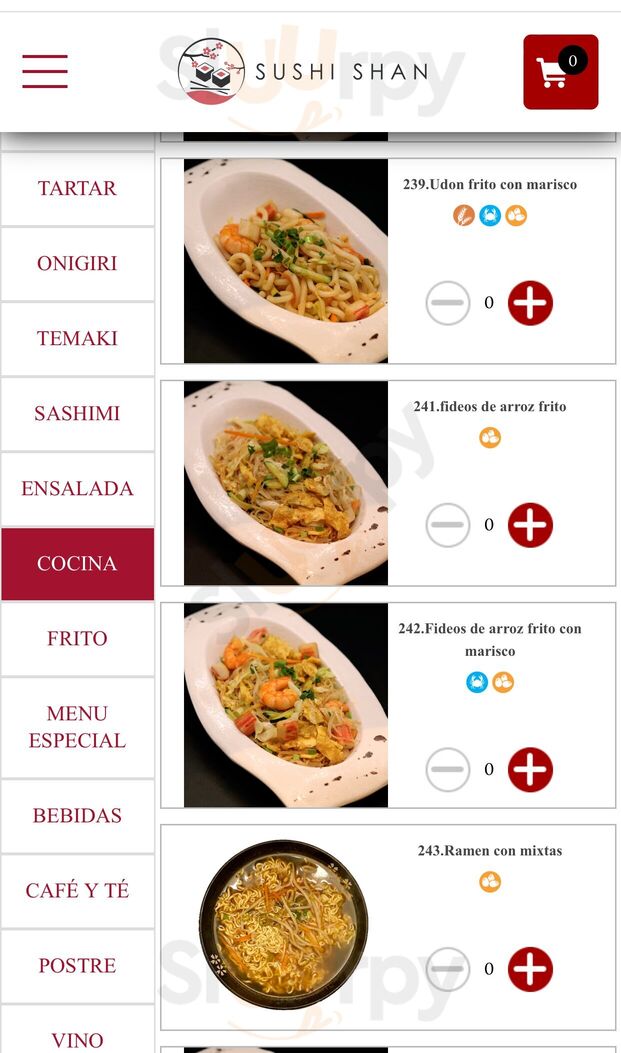Screen dimensions: 621x1053
Task: Open the shopping cart
Action: click(x=560, y=72)
